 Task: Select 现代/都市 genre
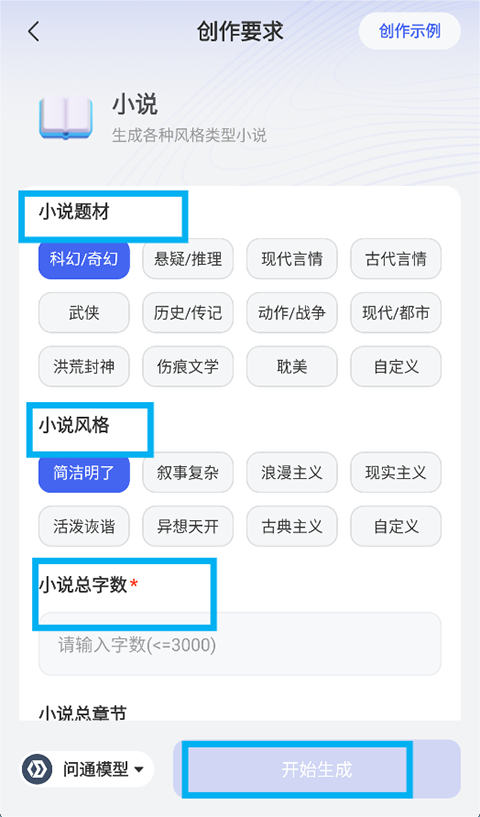click(396, 313)
